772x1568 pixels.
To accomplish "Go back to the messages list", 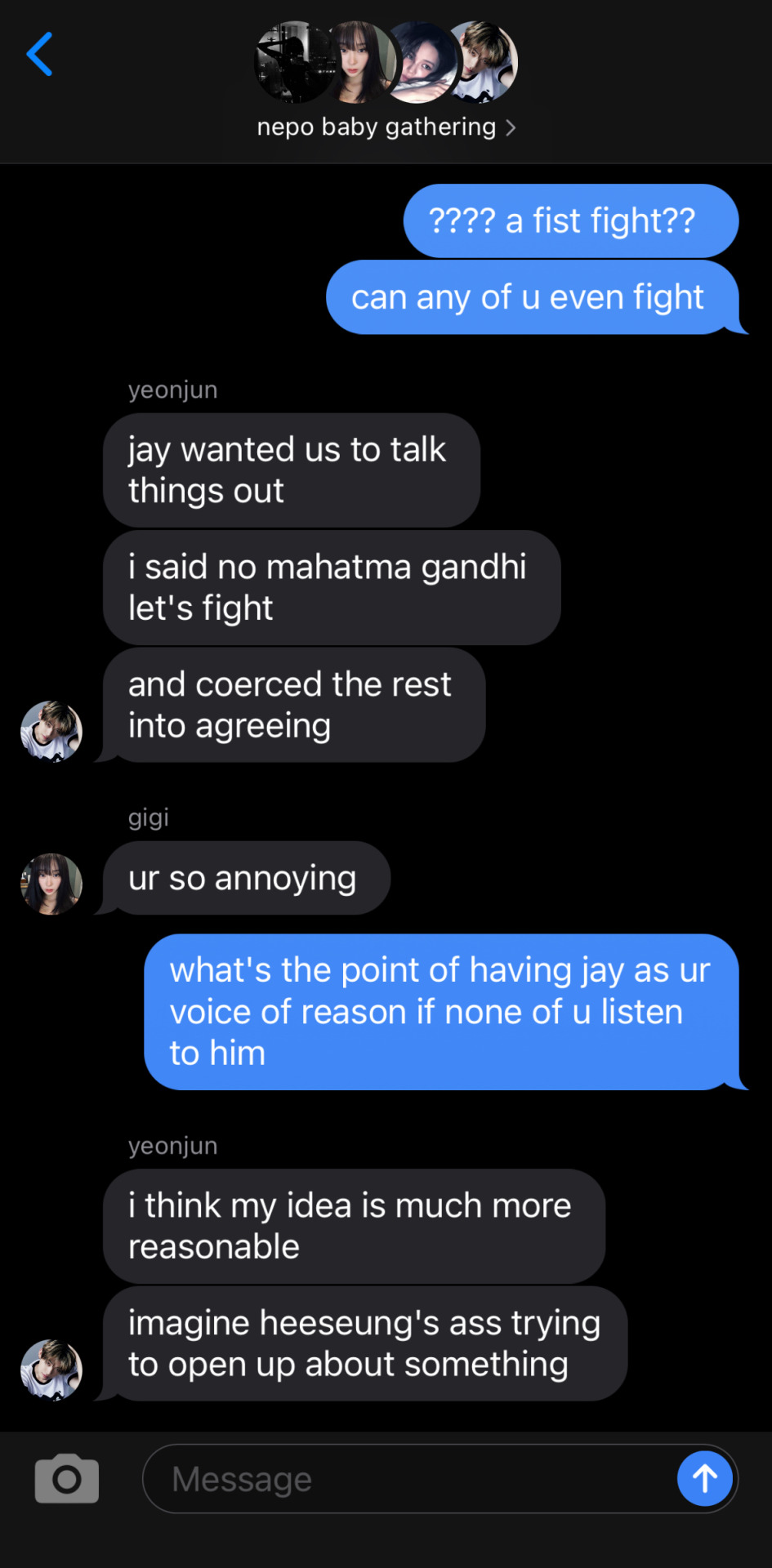I will pos(39,55).
